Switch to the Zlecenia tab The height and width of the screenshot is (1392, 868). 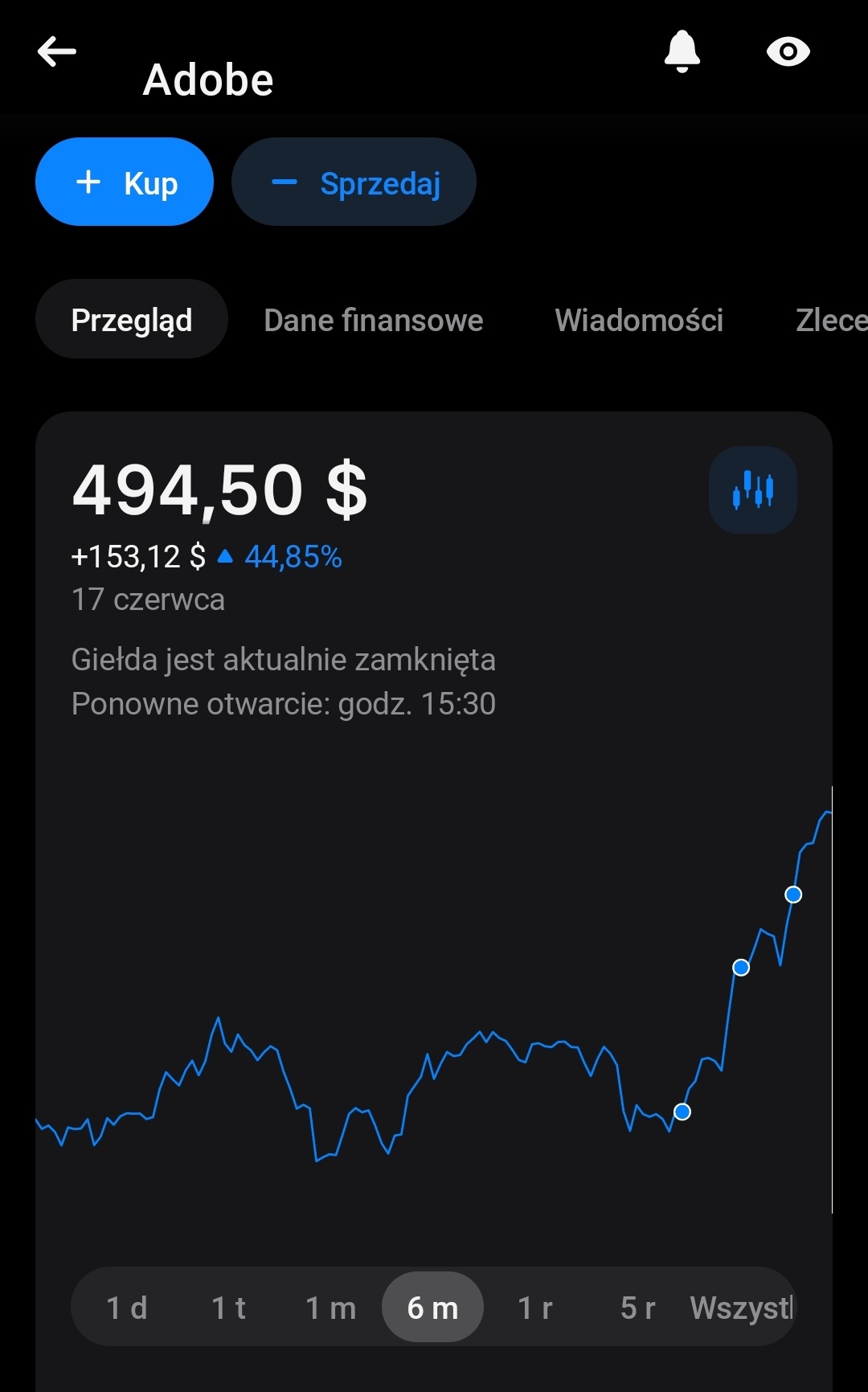(x=830, y=320)
